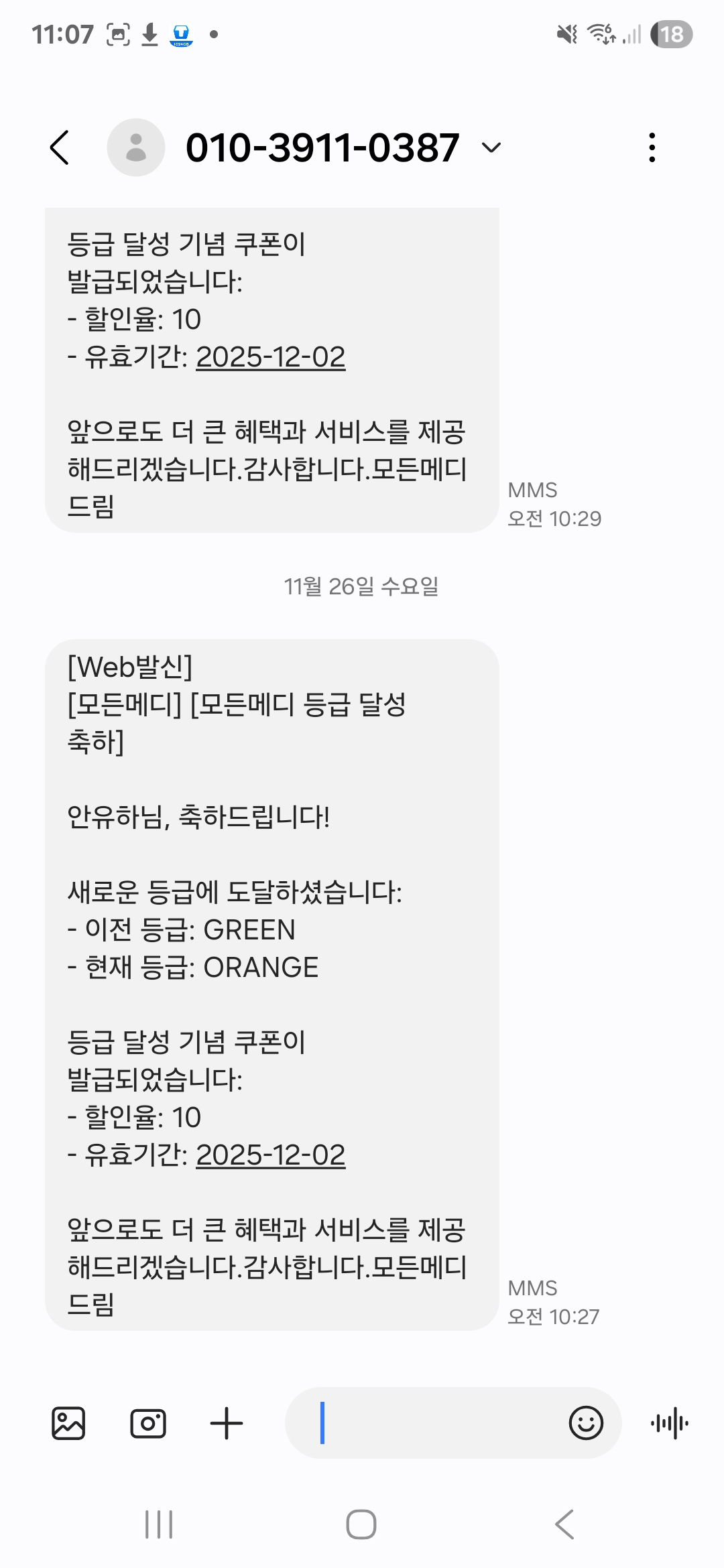Viewport: 724px width, 1568px height.
Task: Open the emoji picker
Action: (x=586, y=1423)
